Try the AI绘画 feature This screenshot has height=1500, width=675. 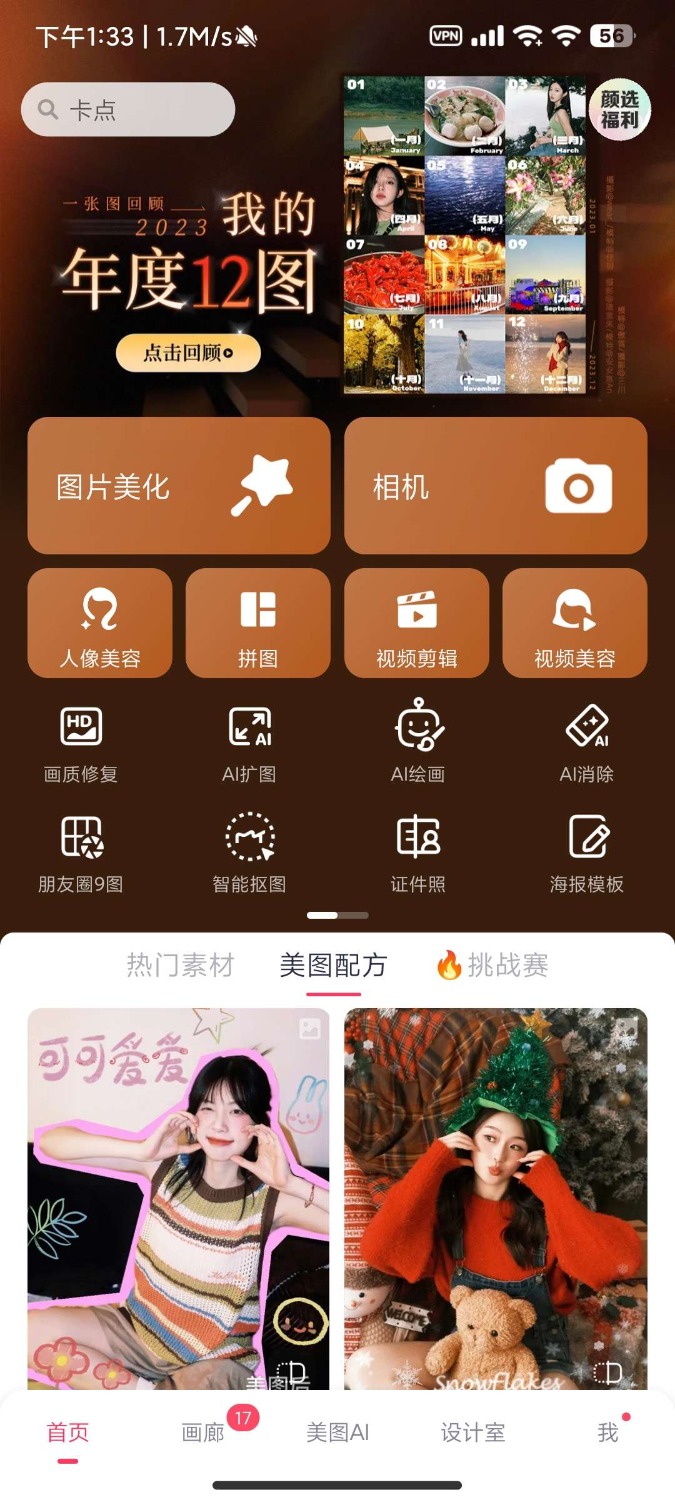418,744
